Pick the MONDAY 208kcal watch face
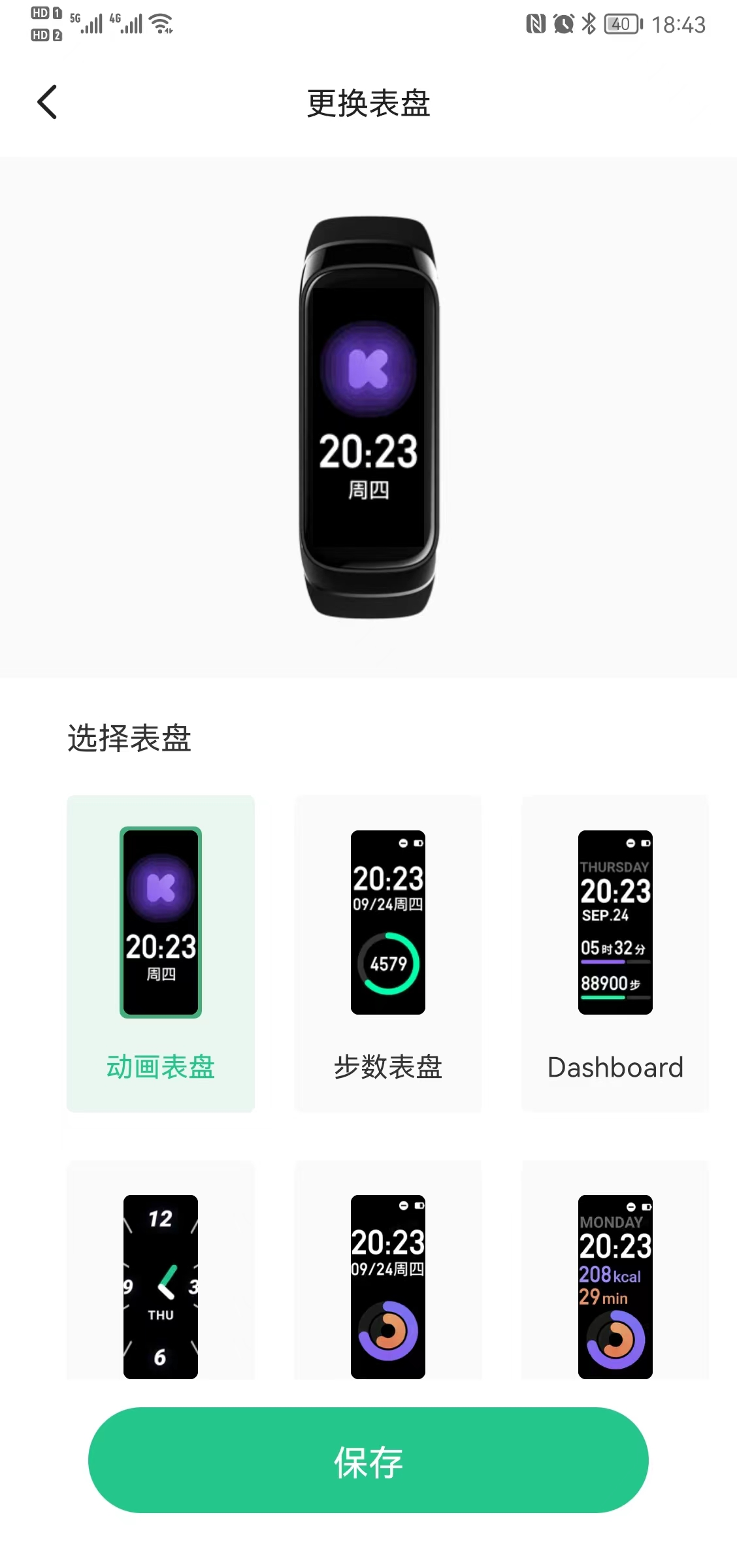 [x=615, y=1286]
